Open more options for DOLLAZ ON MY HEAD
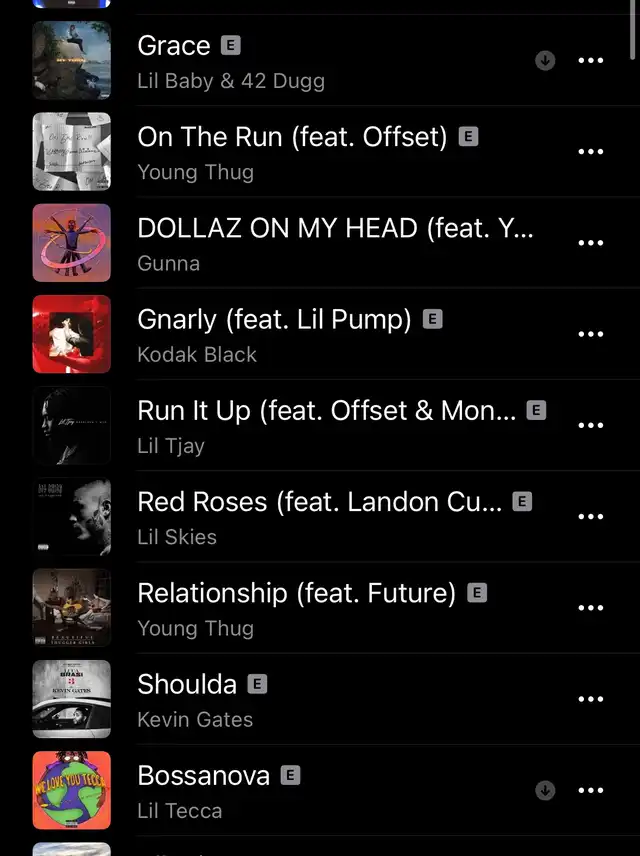The height and width of the screenshot is (856, 640). click(591, 243)
